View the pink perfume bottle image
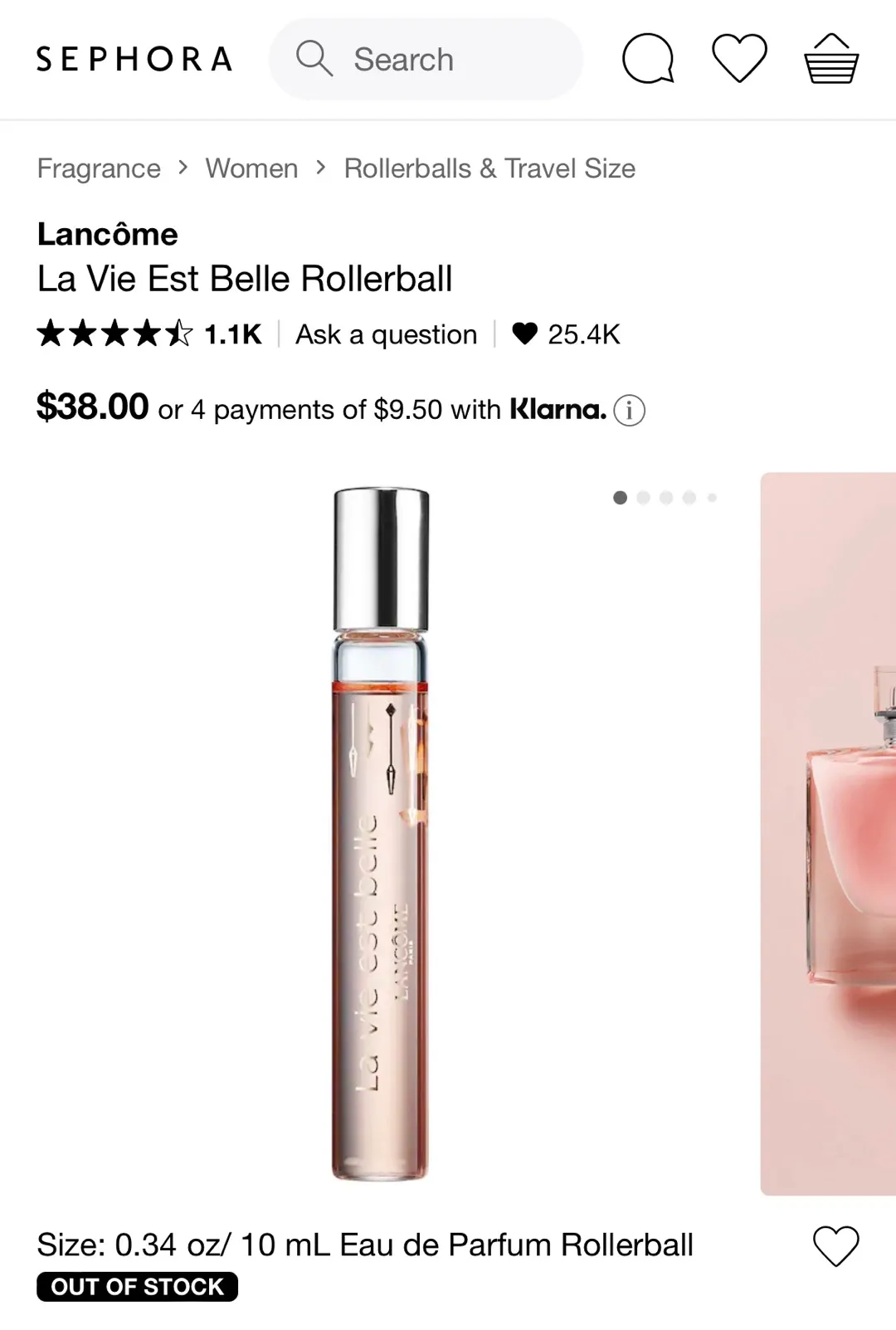The width and height of the screenshot is (896, 1330). click(x=830, y=834)
